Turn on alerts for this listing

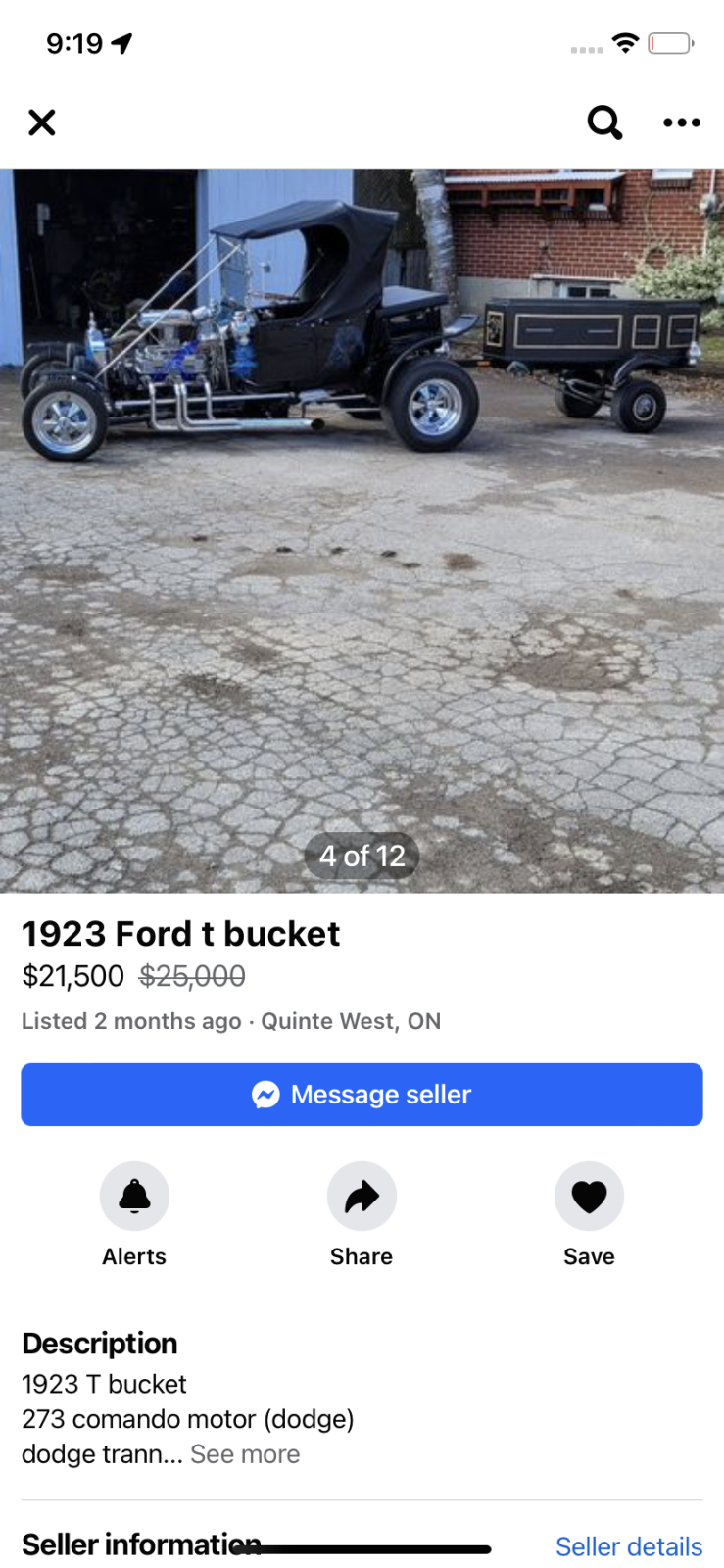(x=134, y=1197)
